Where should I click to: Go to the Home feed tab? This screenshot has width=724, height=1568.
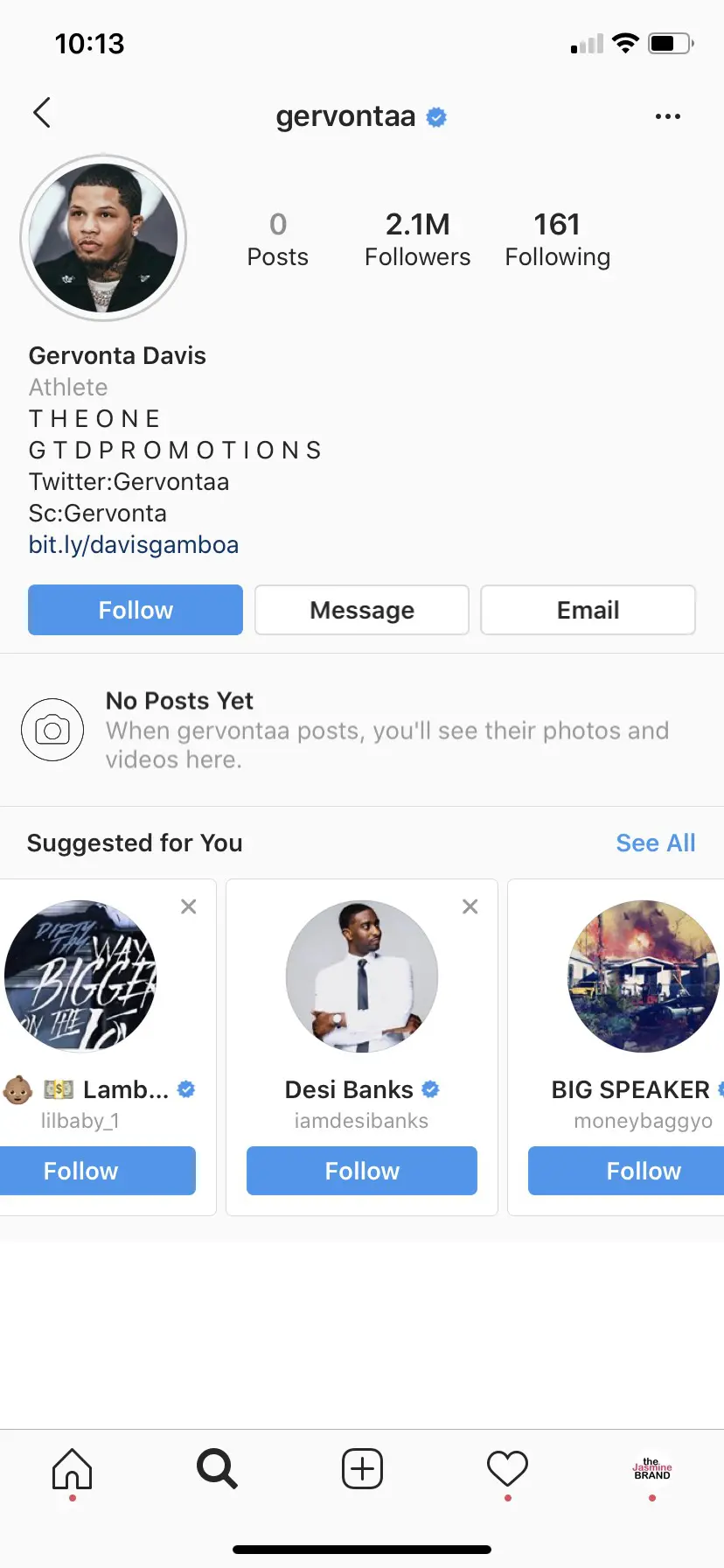click(x=72, y=1468)
